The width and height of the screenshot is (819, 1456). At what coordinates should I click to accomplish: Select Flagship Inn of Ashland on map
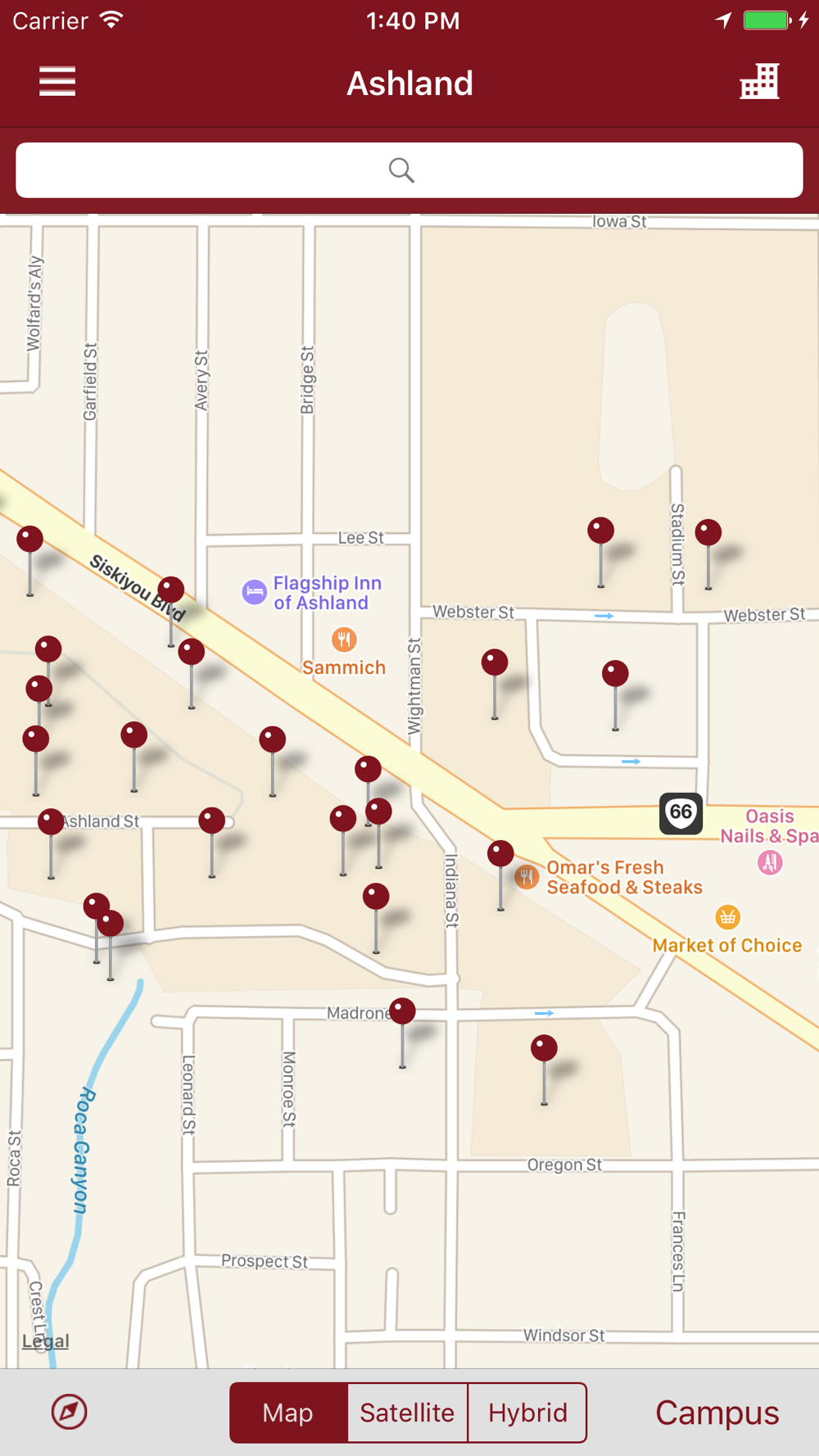[x=255, y=592]
